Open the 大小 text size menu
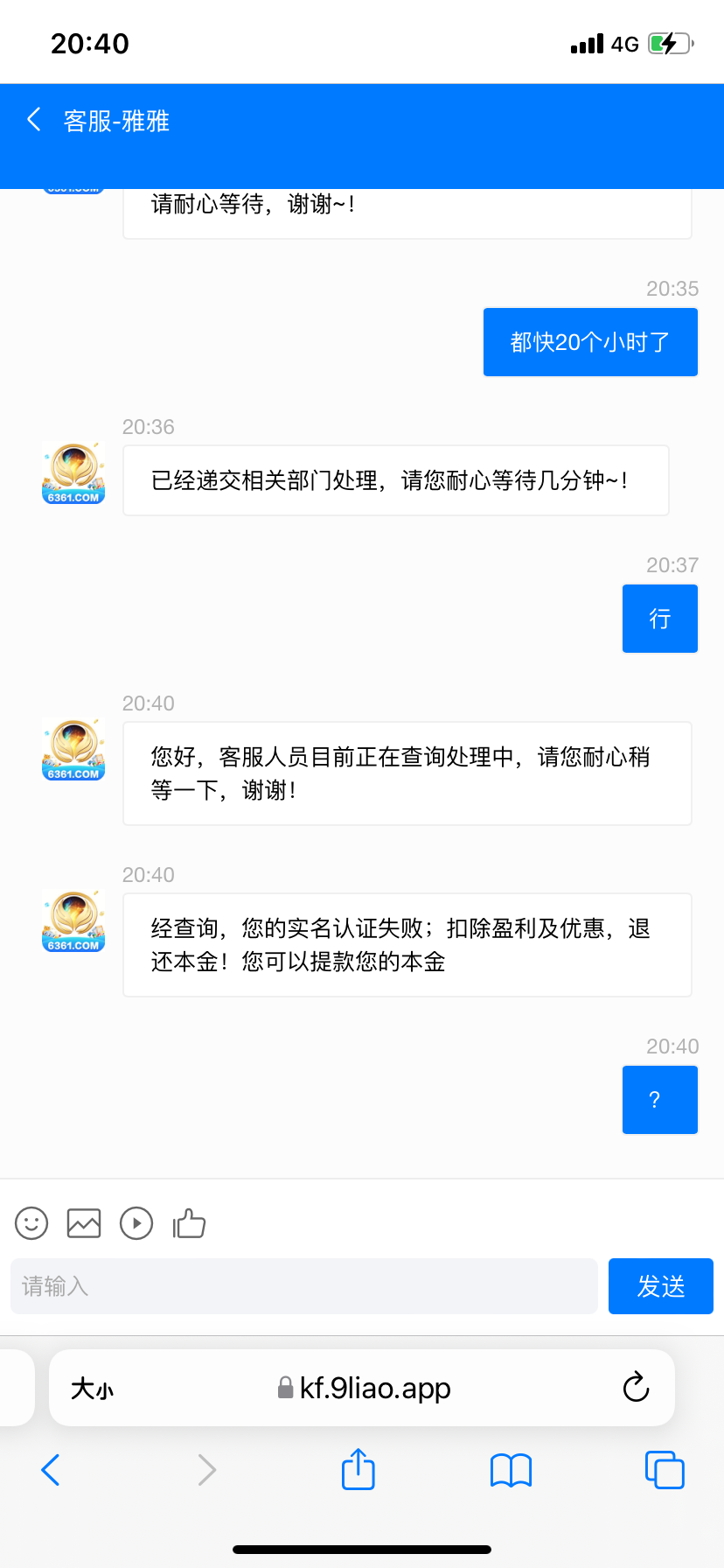The height and width of the screenshot is (1568, 724). point(93,1388)
